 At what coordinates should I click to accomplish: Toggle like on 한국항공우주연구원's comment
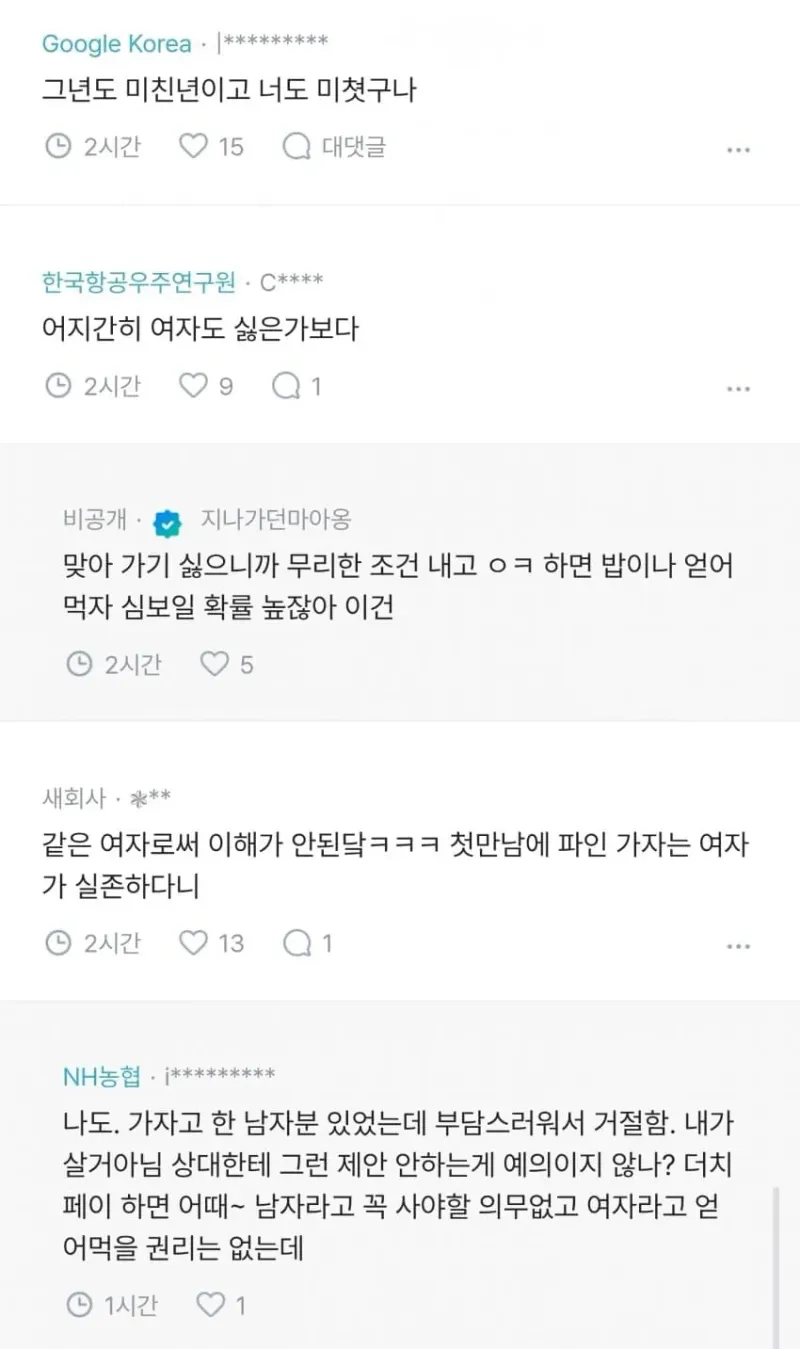click(194, 386)
